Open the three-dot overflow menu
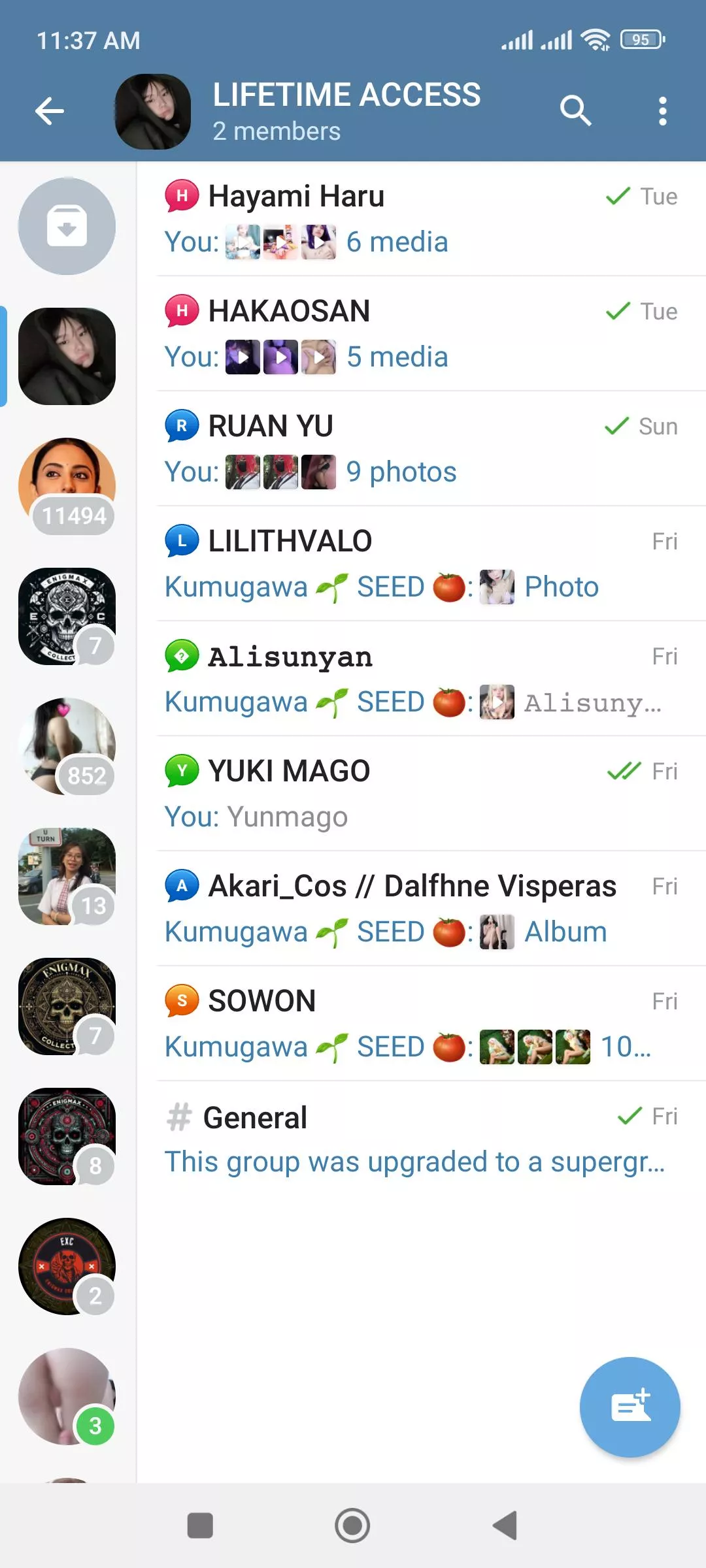 click(x=662, y=111)
